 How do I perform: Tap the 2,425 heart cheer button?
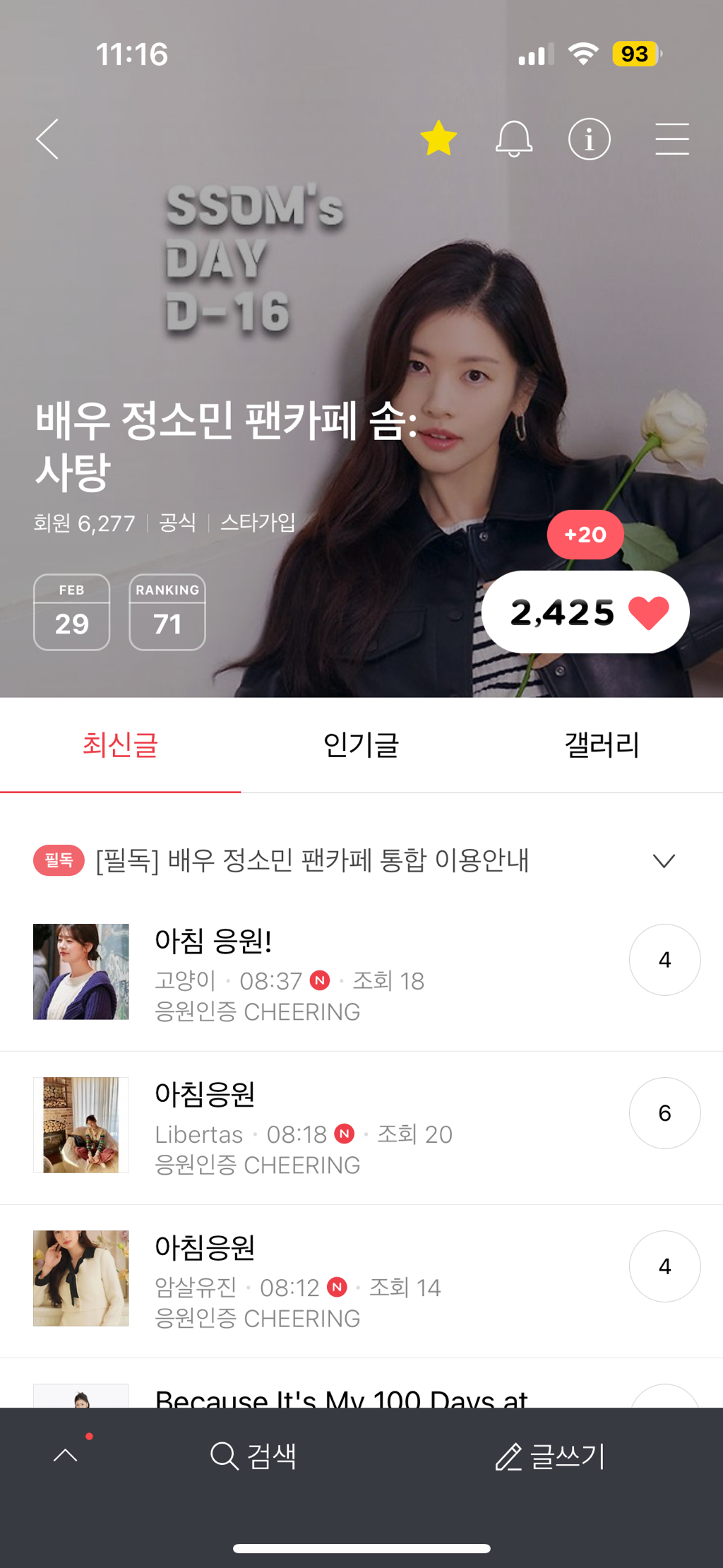585,612
